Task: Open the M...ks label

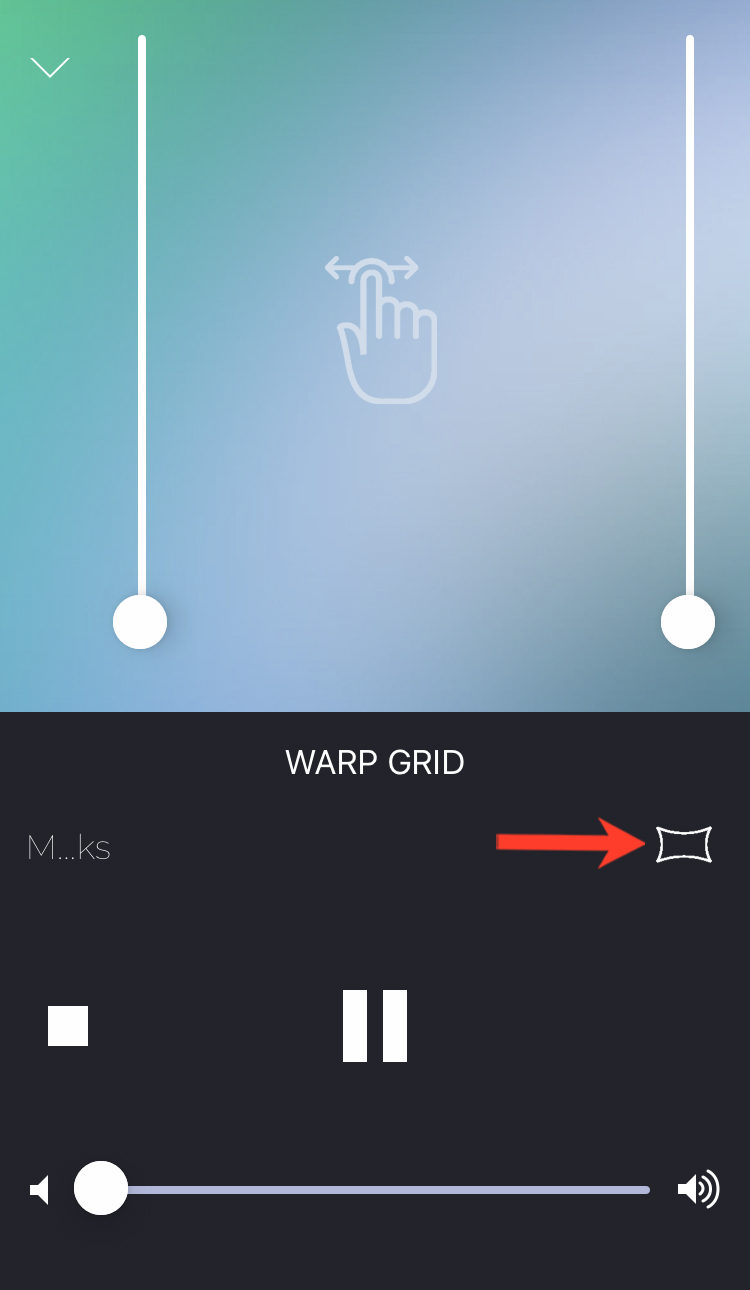Action: (x=68, y=848)
